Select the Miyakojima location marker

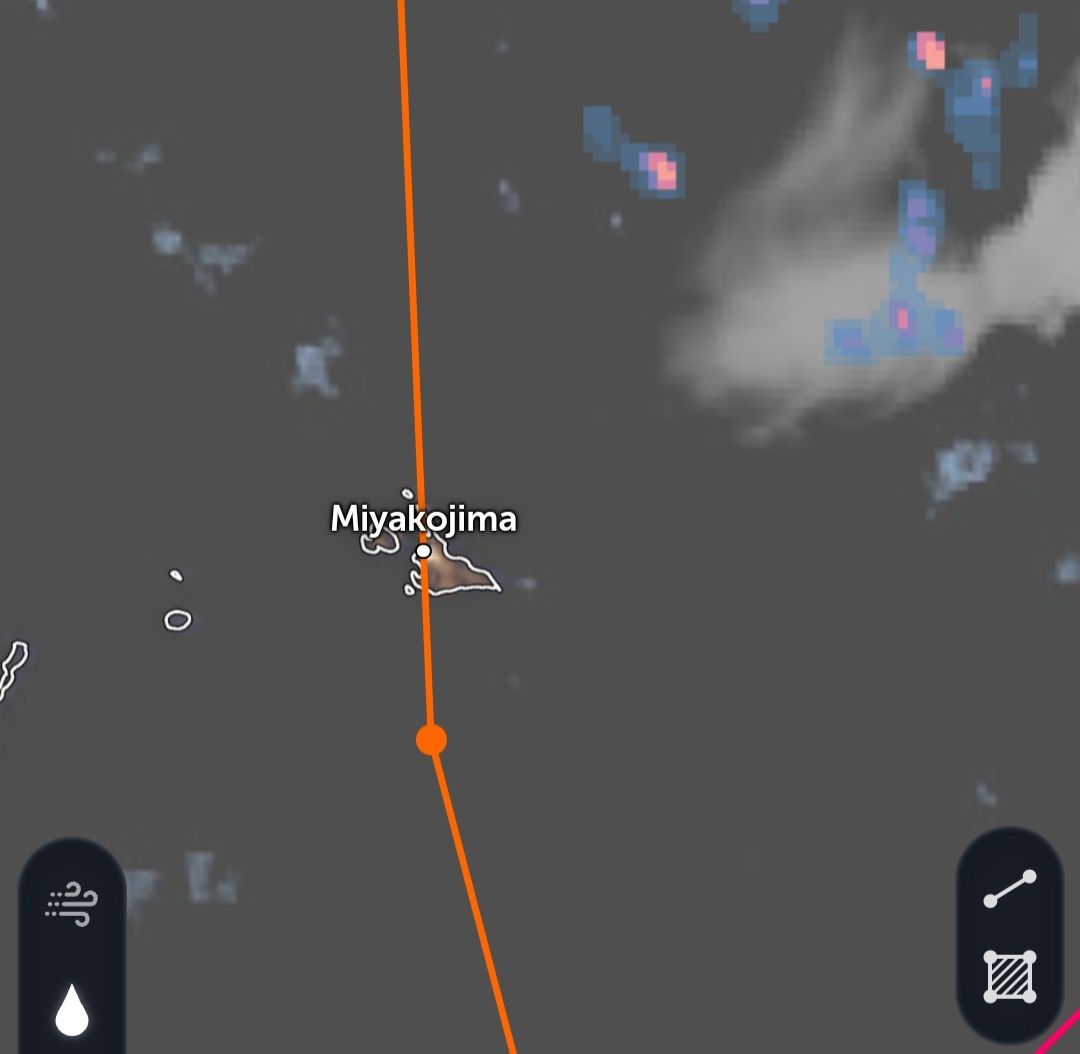point(424,551)
